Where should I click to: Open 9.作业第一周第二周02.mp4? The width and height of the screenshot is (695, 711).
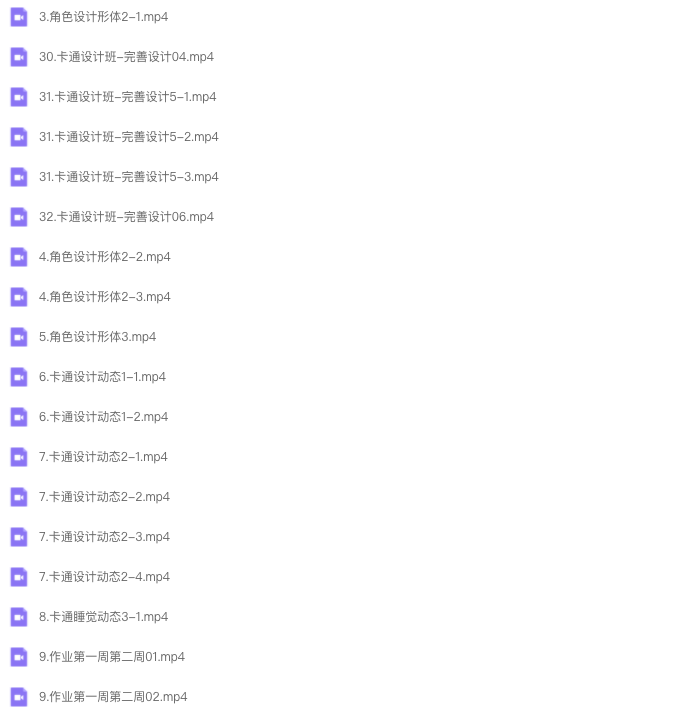point(112,697)
